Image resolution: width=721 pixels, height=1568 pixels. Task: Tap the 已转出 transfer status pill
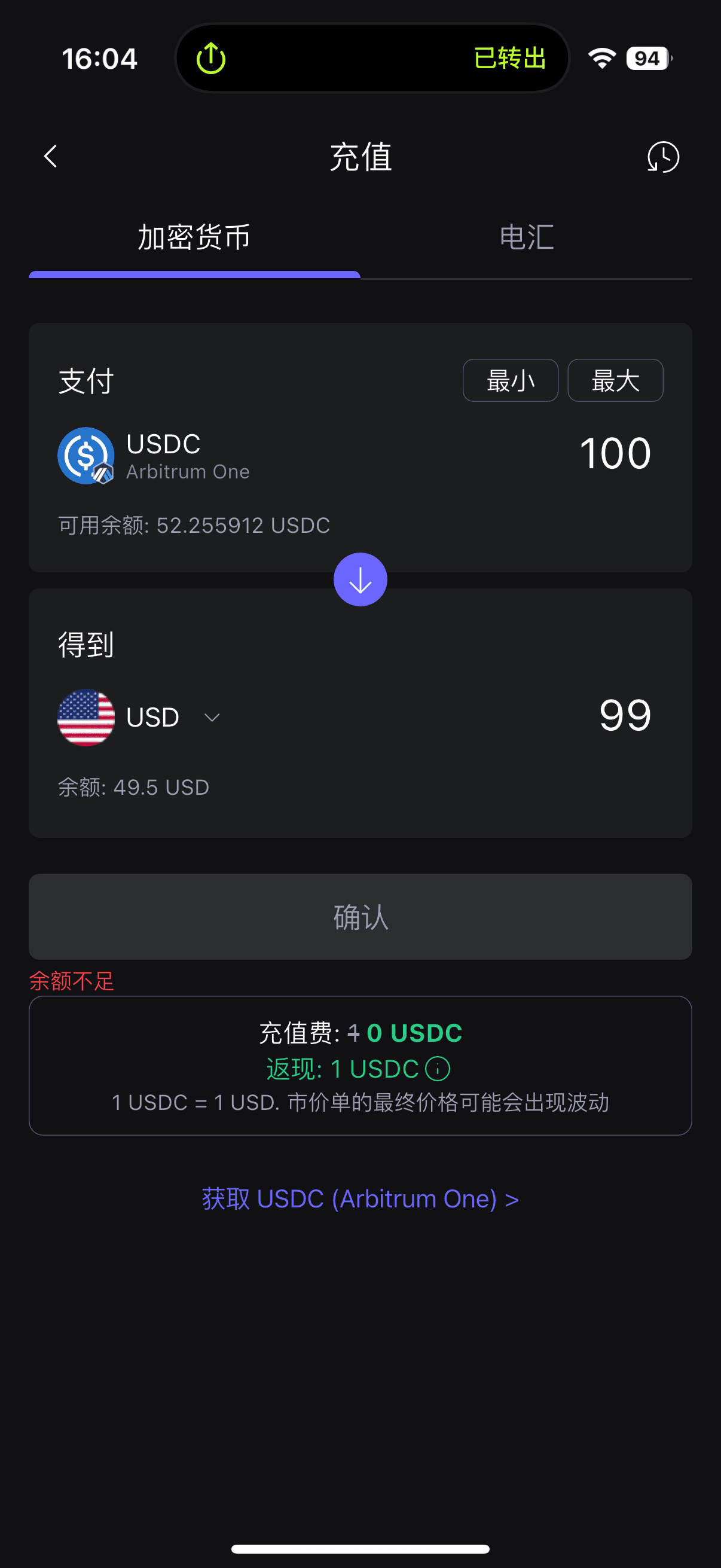pos(372,59)
